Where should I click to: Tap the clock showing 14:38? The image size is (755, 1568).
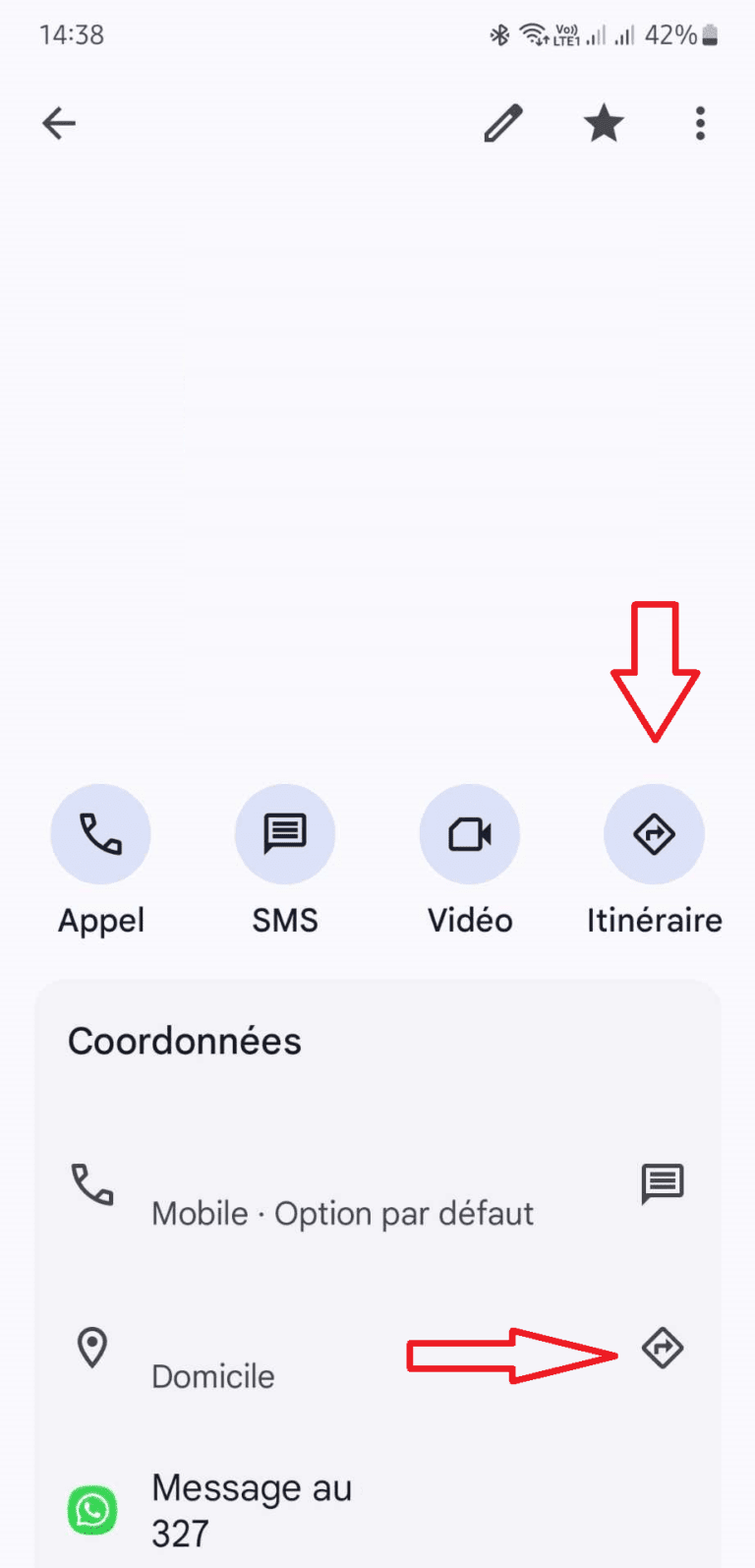(x=71, y=33)
